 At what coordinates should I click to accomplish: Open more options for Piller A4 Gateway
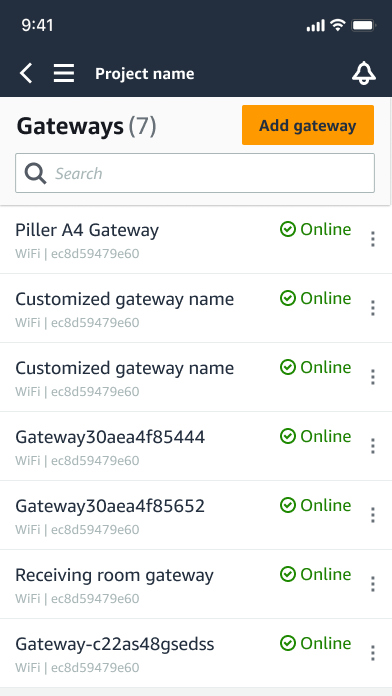tap(373, 239)
